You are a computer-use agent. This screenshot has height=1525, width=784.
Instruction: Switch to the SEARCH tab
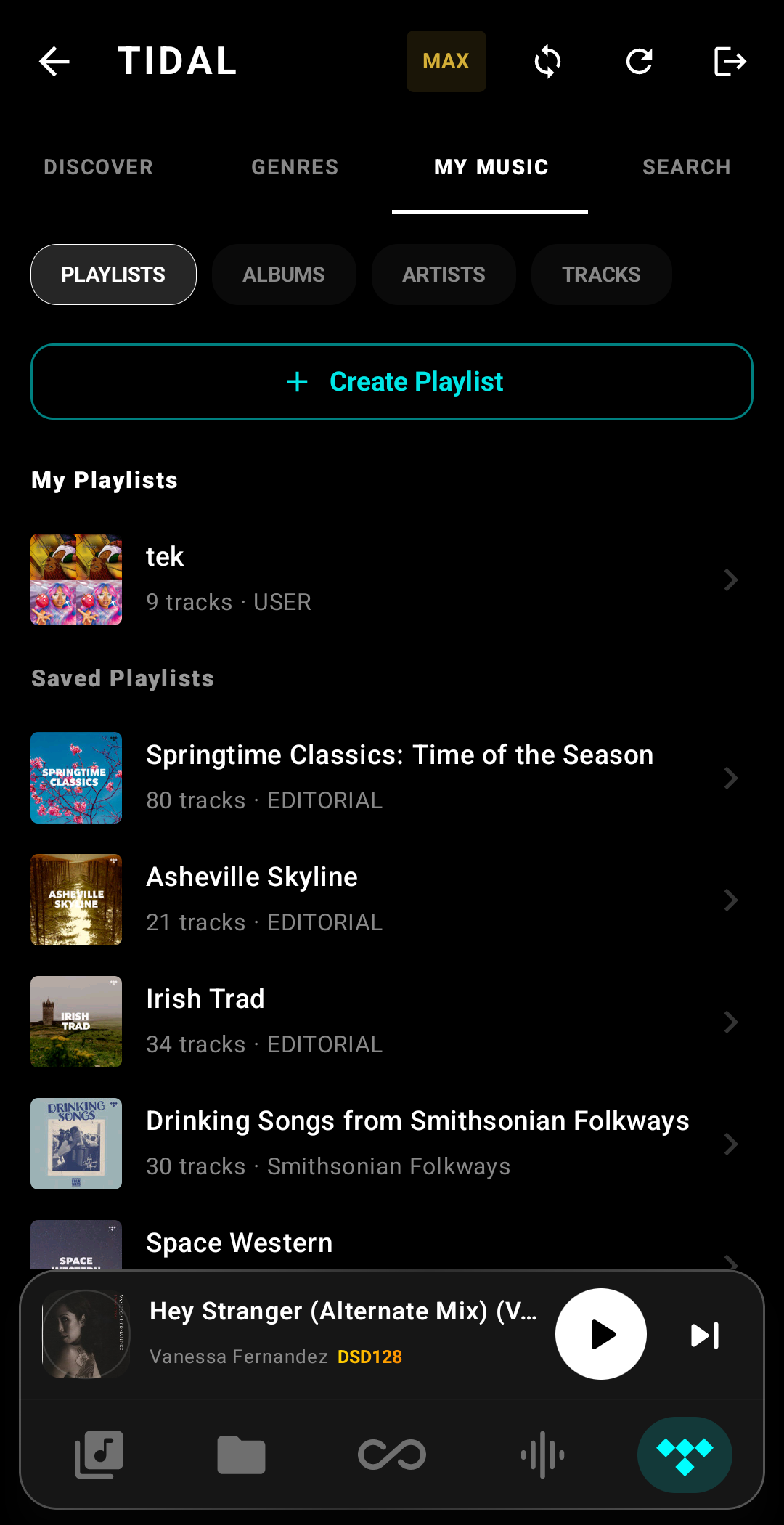(x=686, y=166)
